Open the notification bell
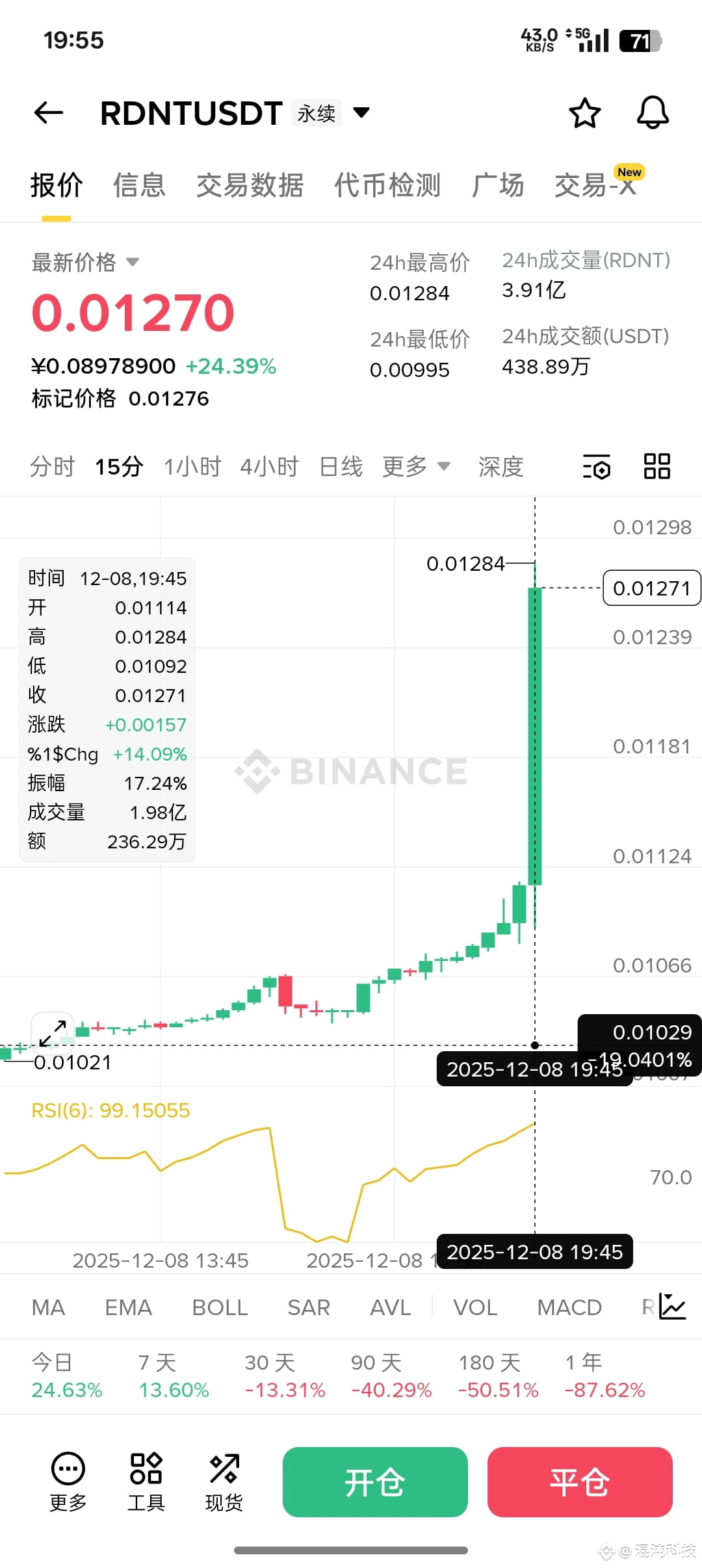The height and width of the screenshot is (1568, 702). pyautogui.click(x=653, y=112)
